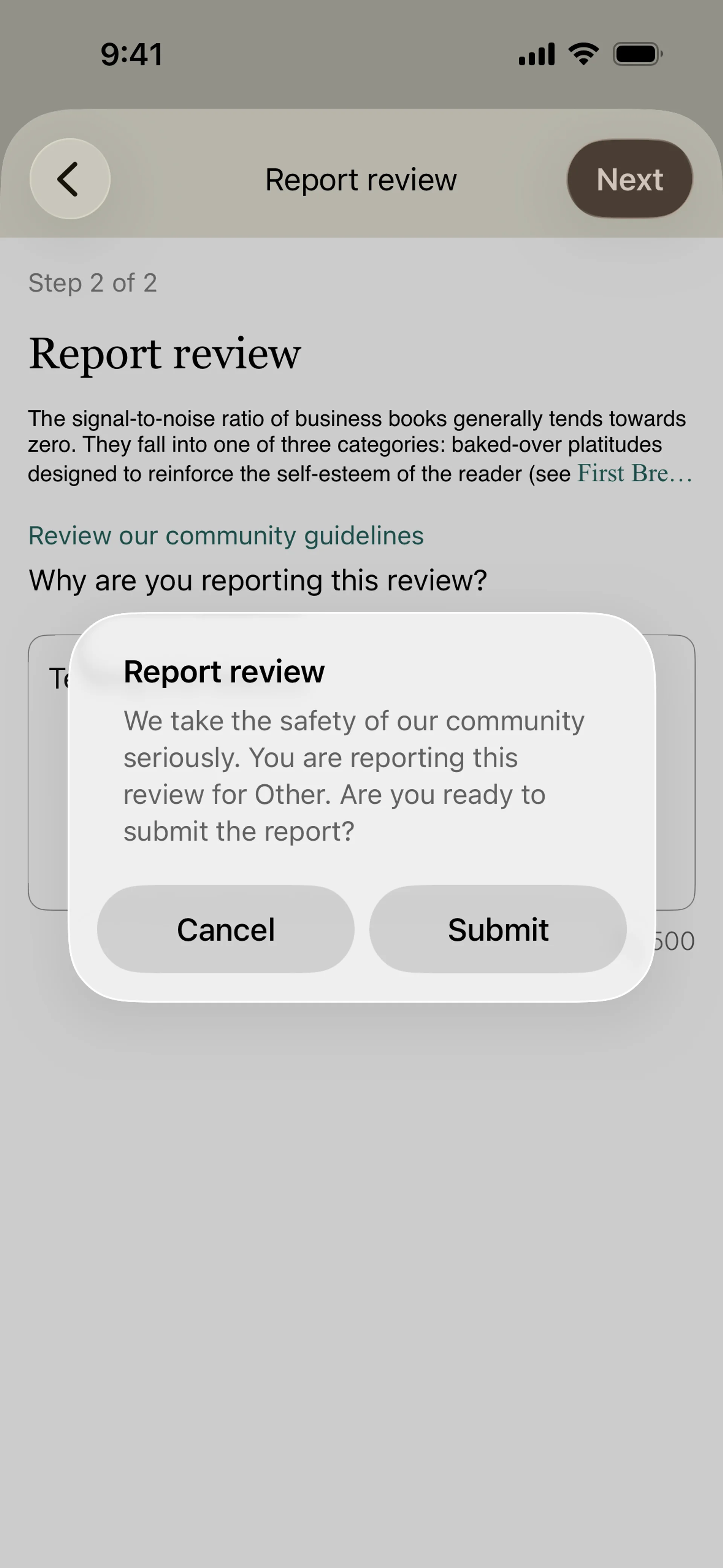Submit the review report
Screen dimensions: 723x1568
pos(497,929)
